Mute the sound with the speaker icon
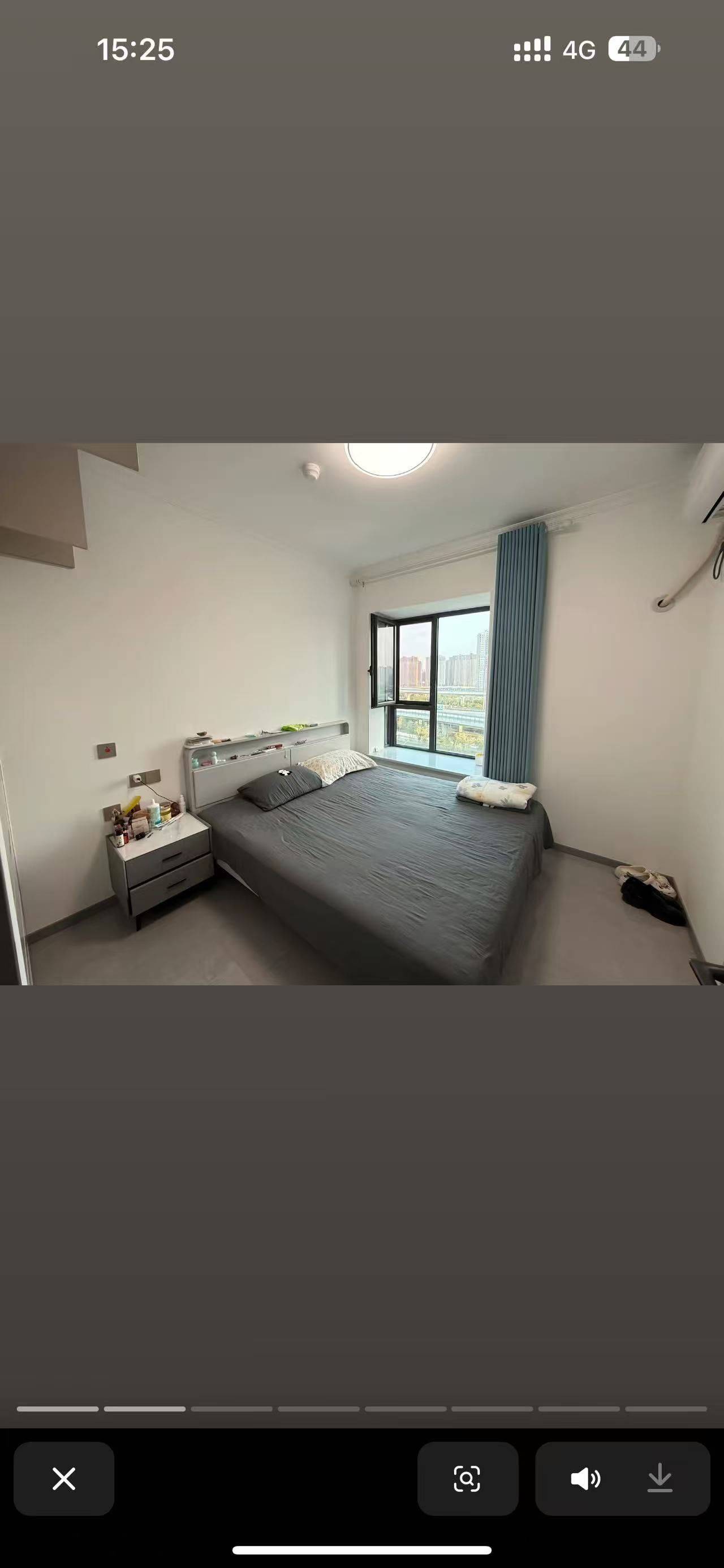724x1568 pixels. (585, 1479)
